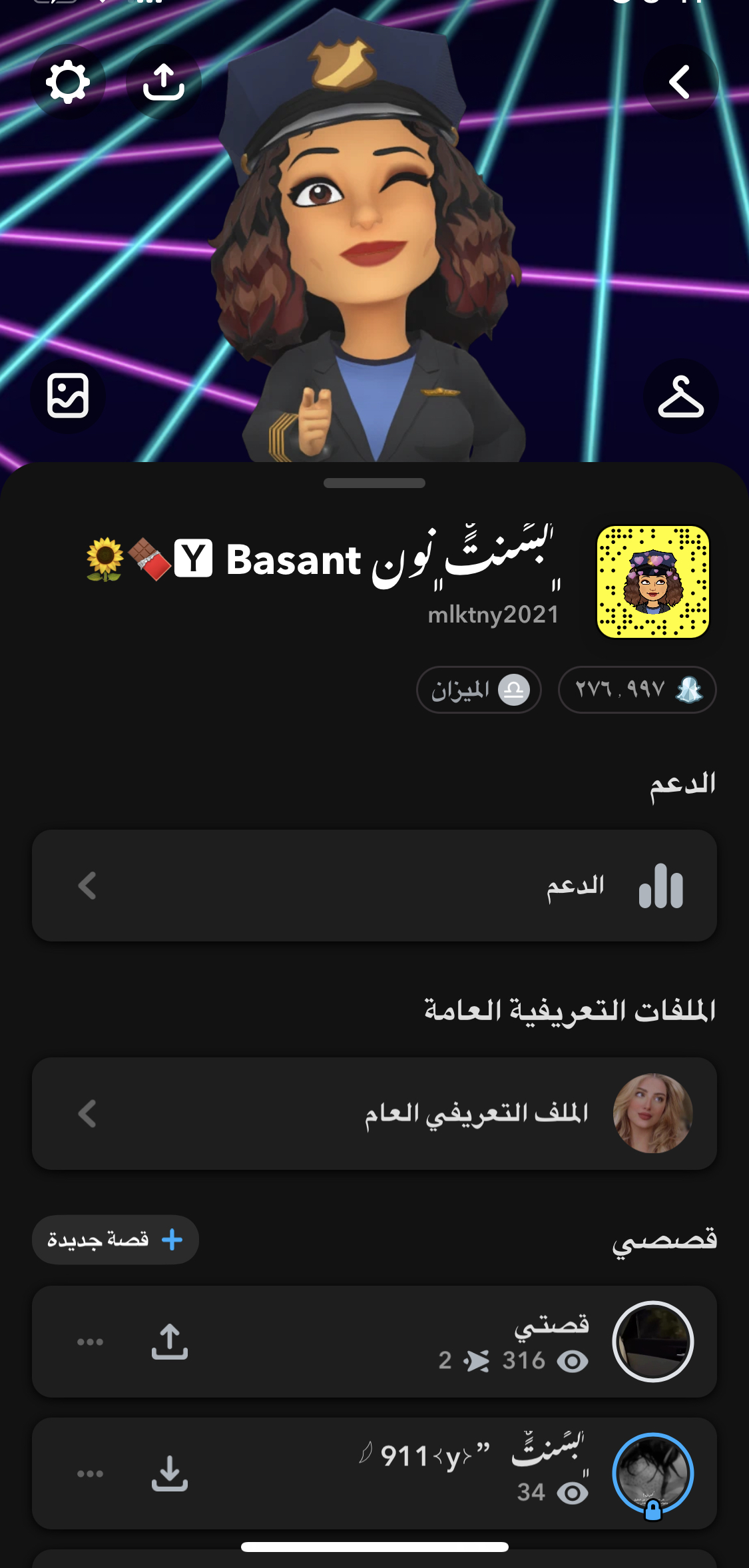
Task: Change the Bitmoji background image
Action: click(x=67, y=395)
